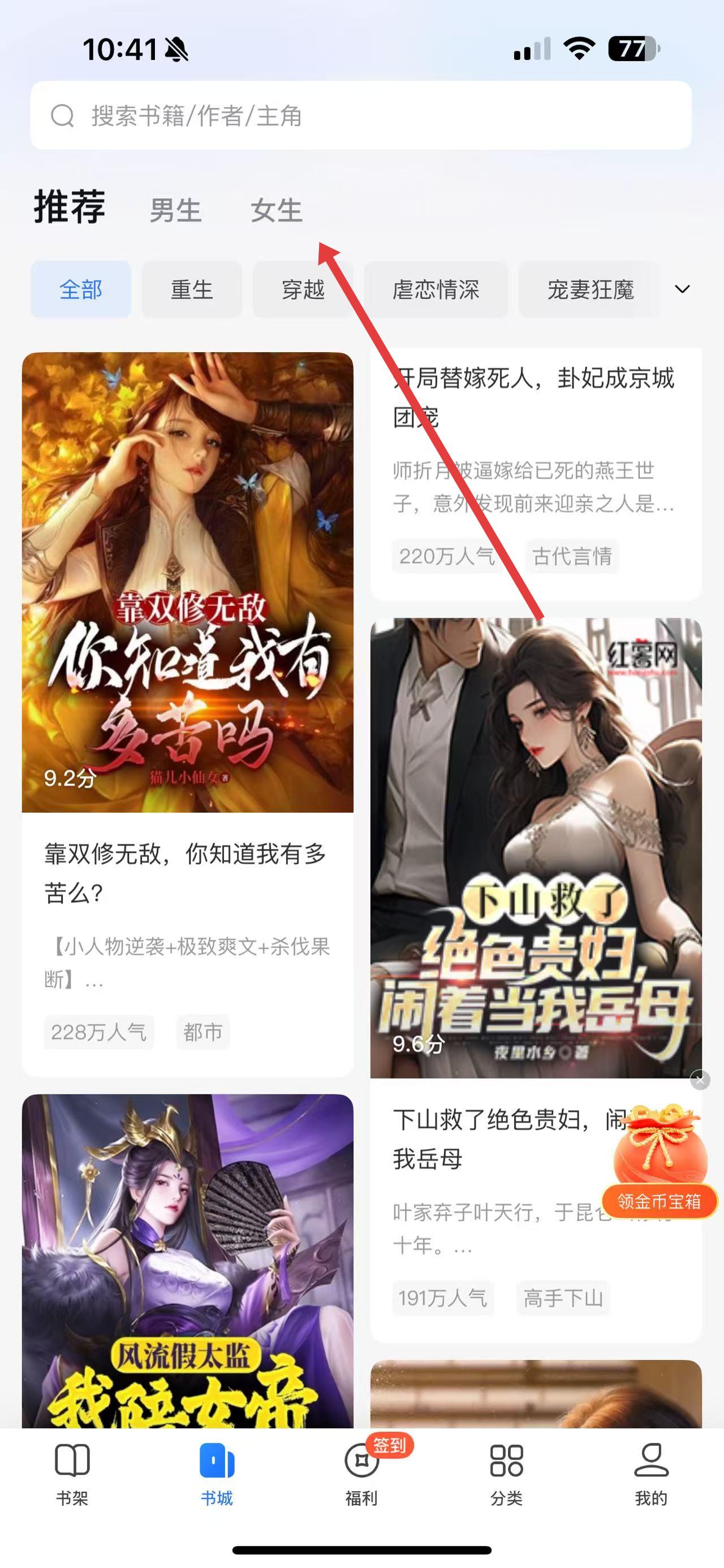Filter by 宠妻狂魔 genre
Screen dimensions: 724x1568
coord(589,289)
